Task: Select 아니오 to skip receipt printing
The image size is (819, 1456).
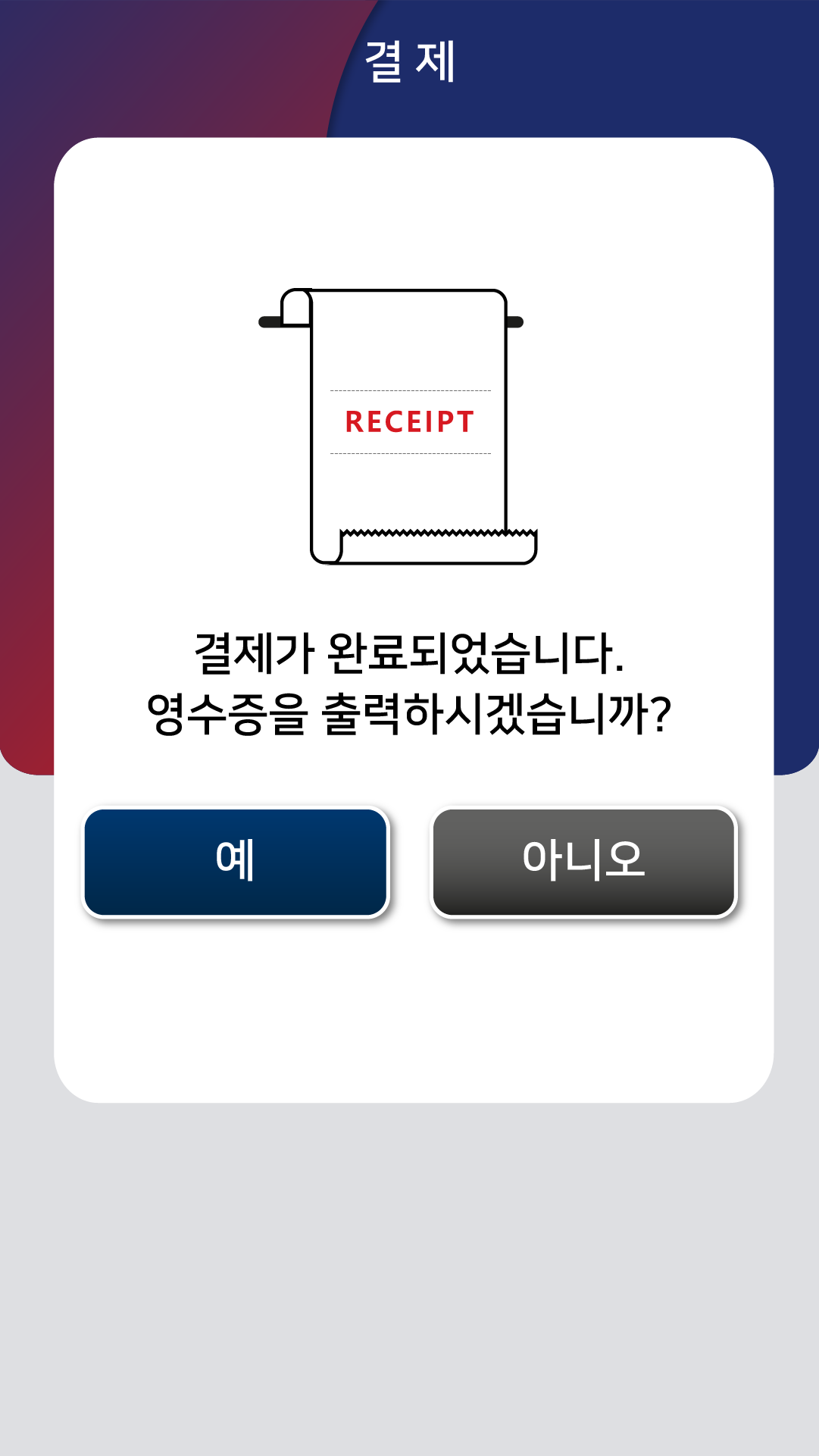Action: 583,862
